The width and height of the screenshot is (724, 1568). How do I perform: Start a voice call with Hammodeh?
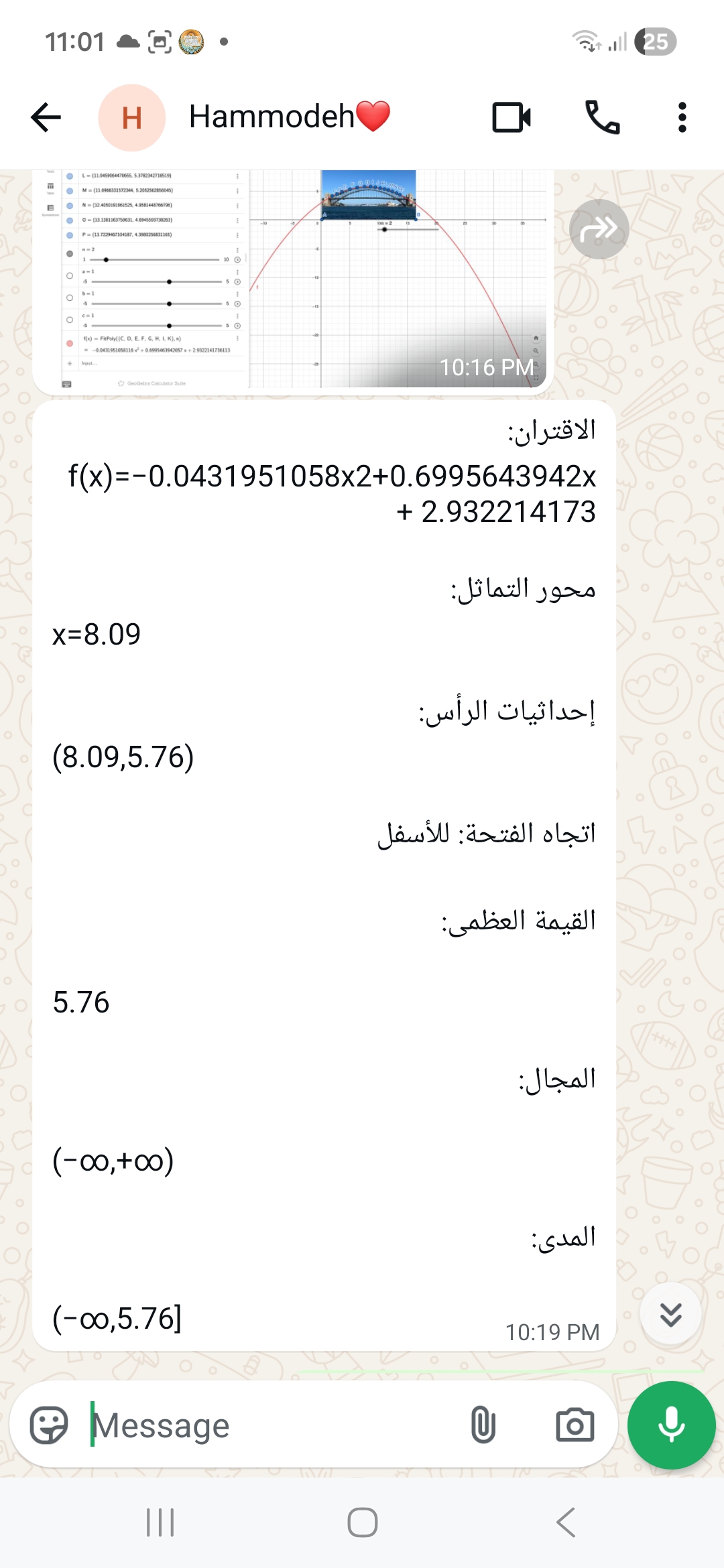(602, 117)
